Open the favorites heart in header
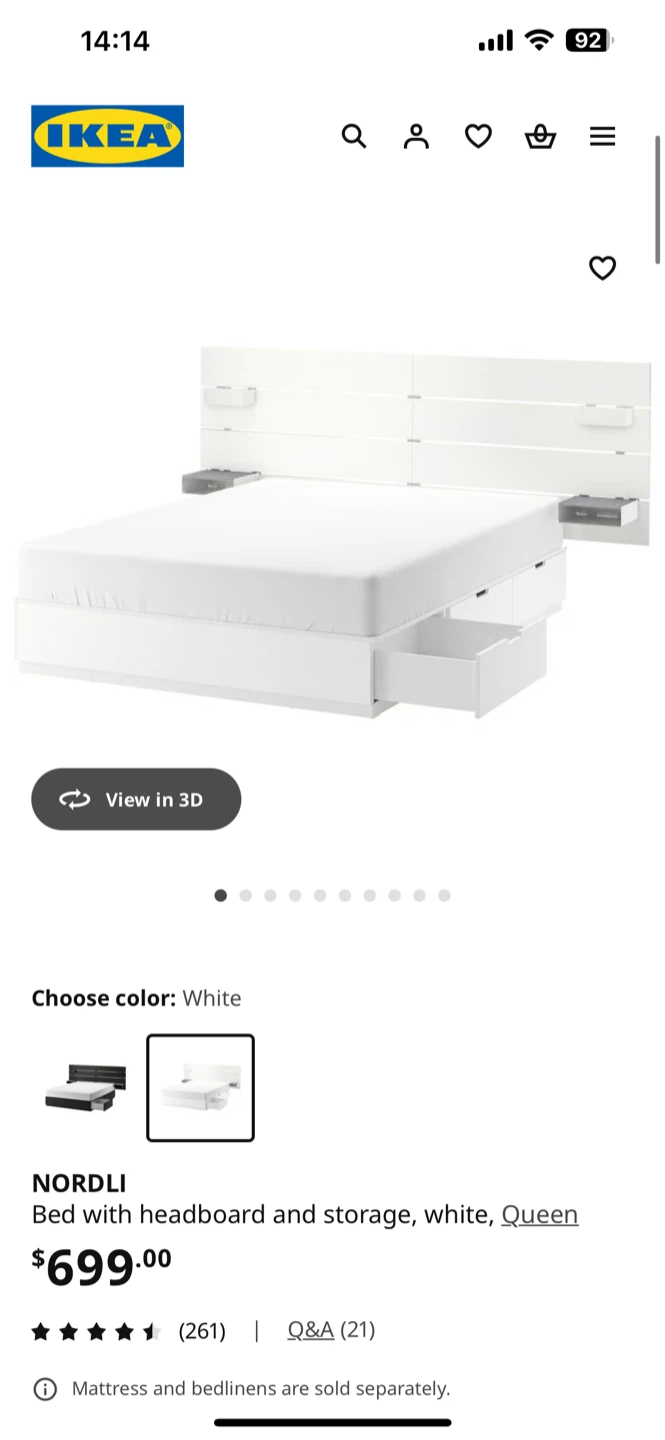This screenshot has width=665, height=1440. (x=478, y=136)
